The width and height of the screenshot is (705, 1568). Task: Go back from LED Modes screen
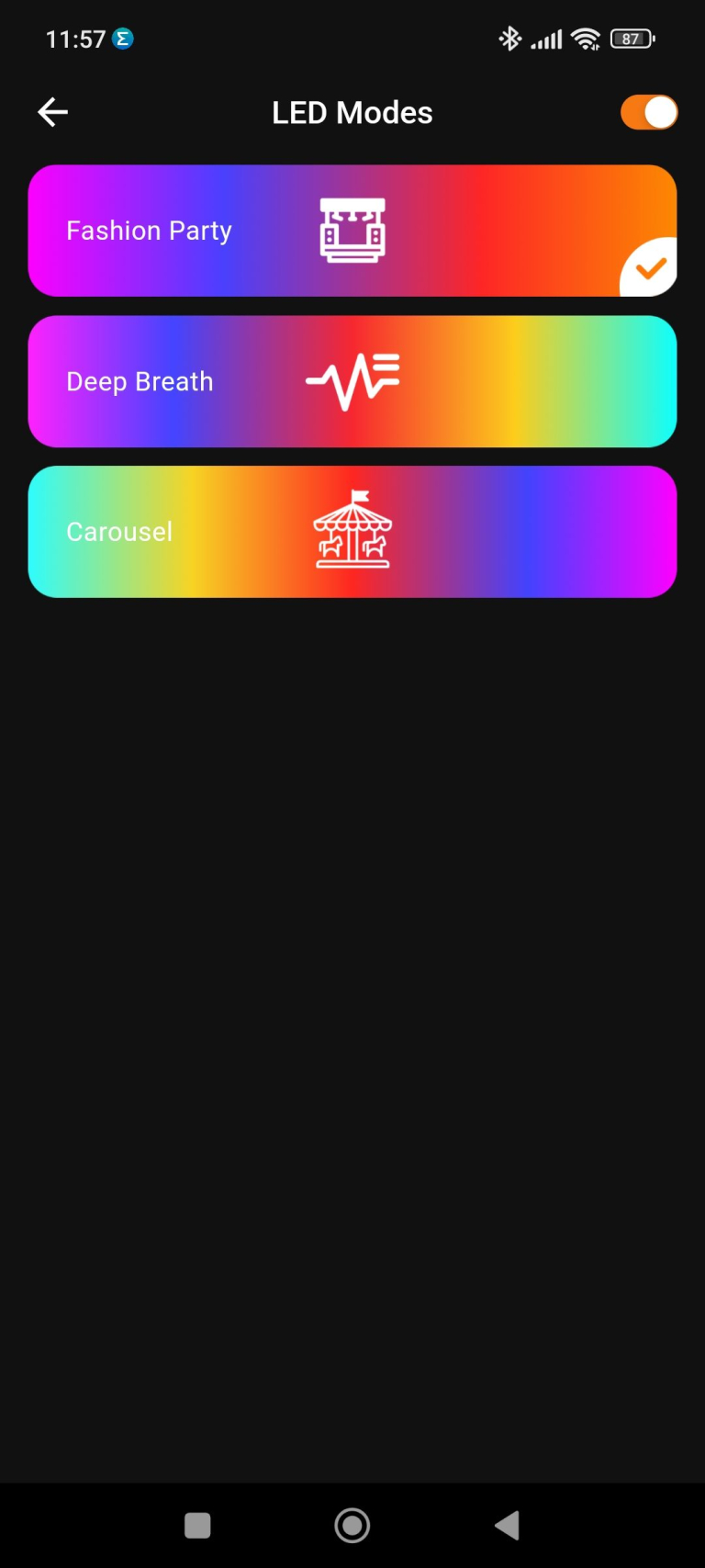[53, 112]
